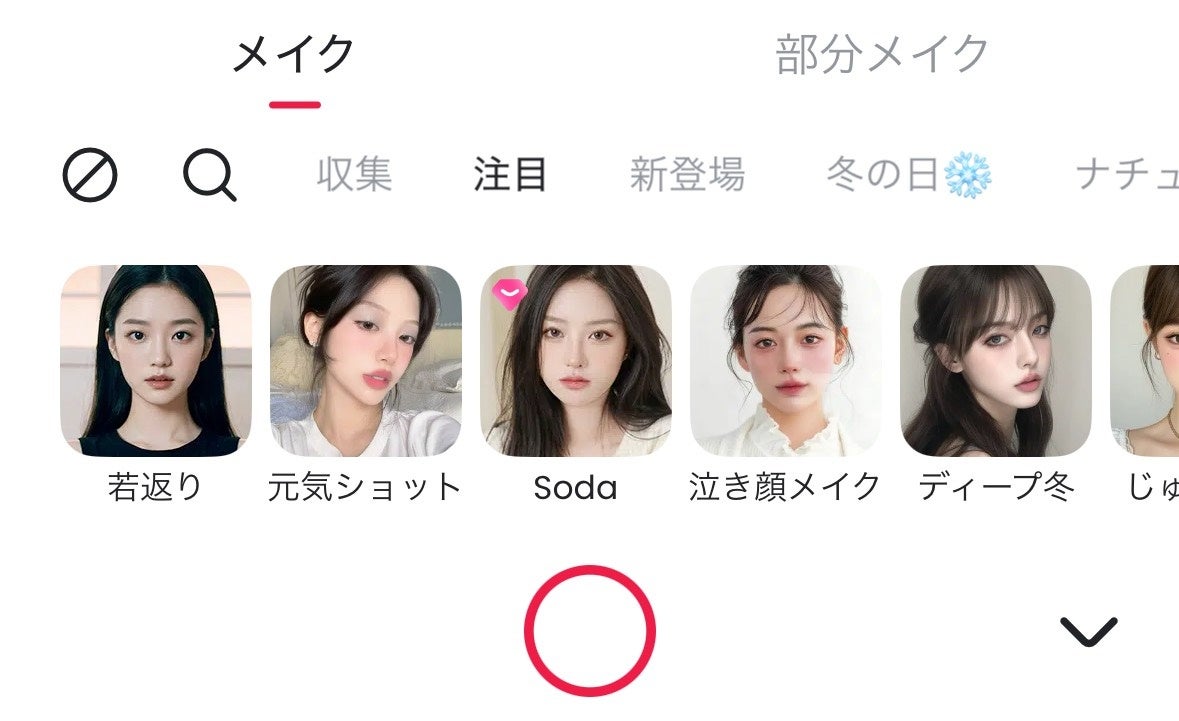This screenshot has width=1179, height=721.
Task: Open the 新登場 category
Action: coord(687,176)
